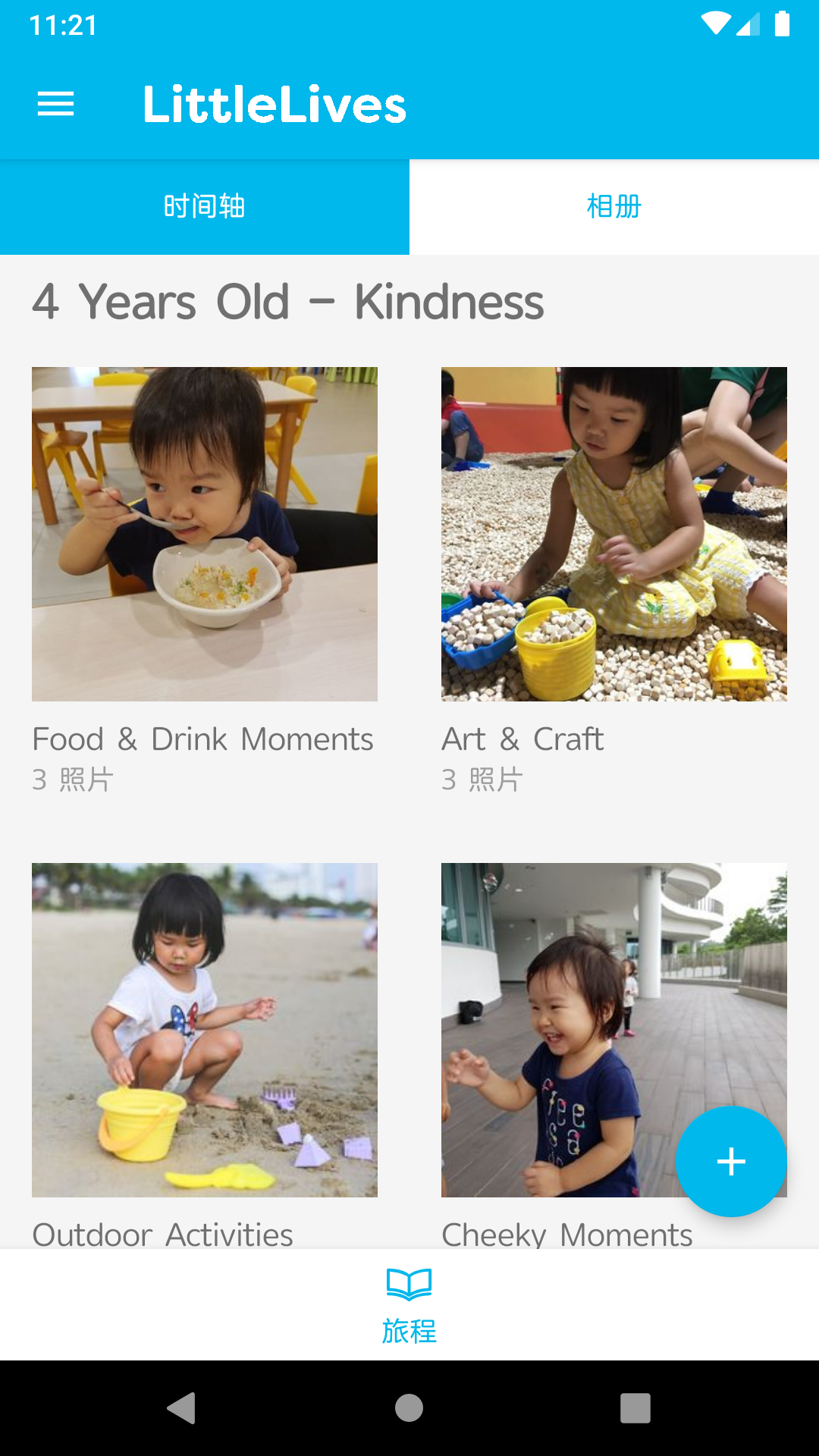Image resolution: width=819 pixels, height=1456 pixels.
Task: Open the Art & Craft album
Action: pos(614,535)
